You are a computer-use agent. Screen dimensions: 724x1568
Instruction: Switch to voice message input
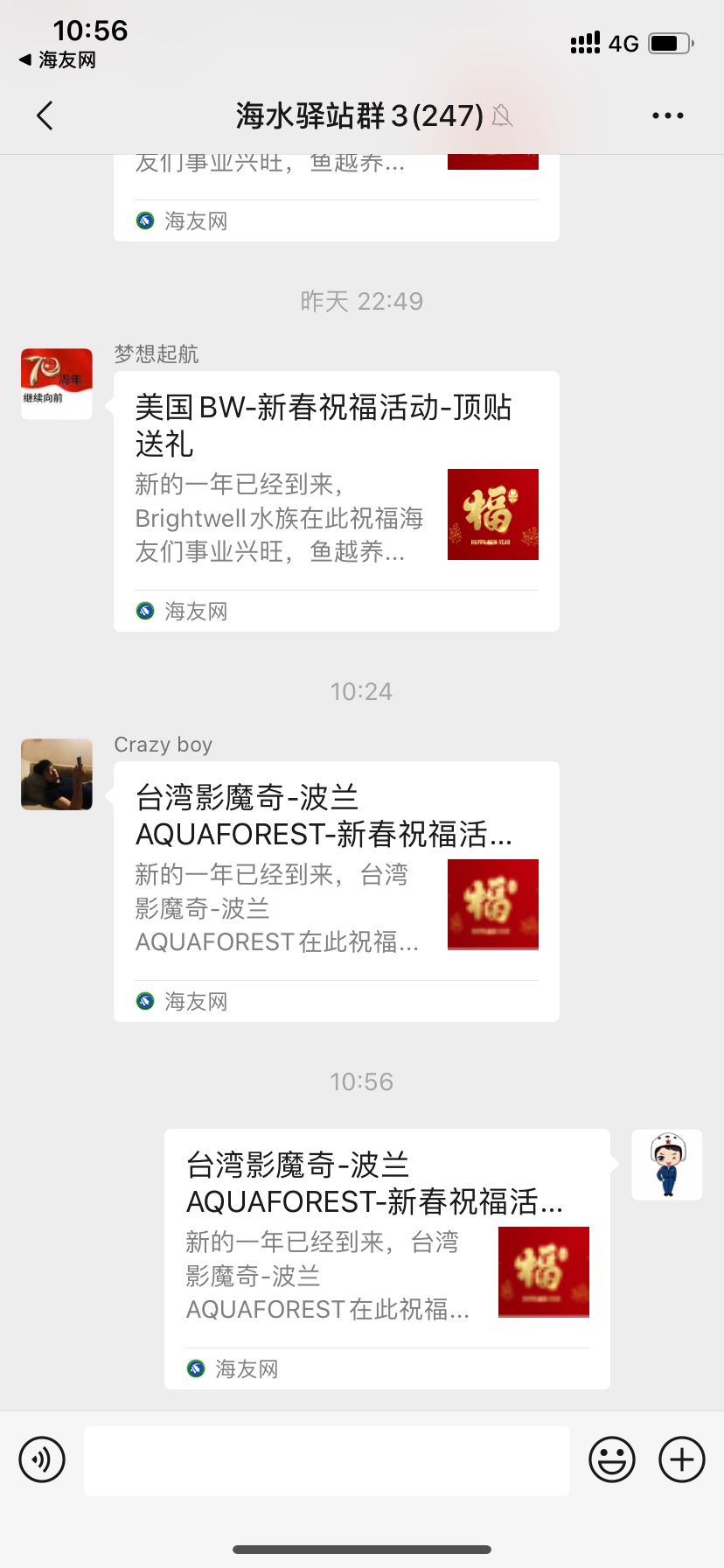pos(42,1459)
